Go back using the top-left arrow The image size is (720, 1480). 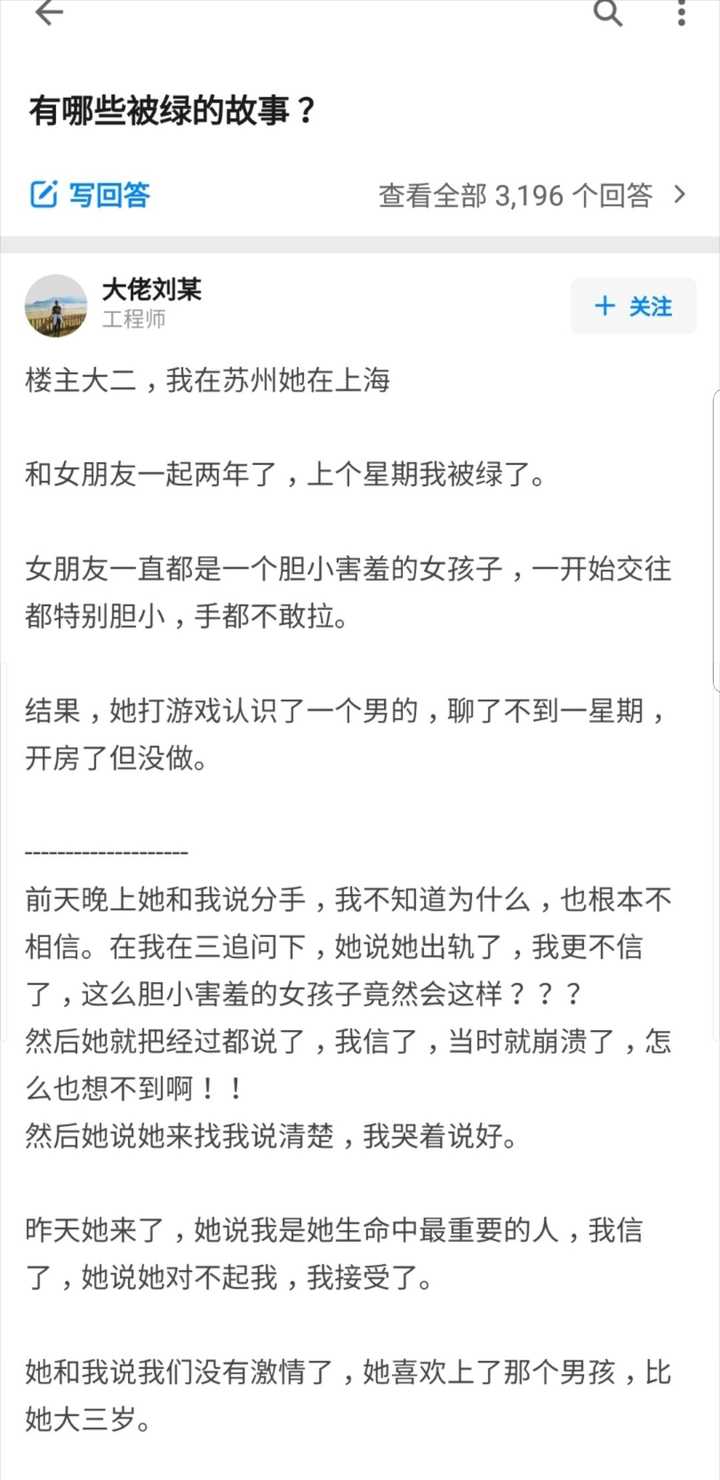pyautogui.click(x=48, y=12)
